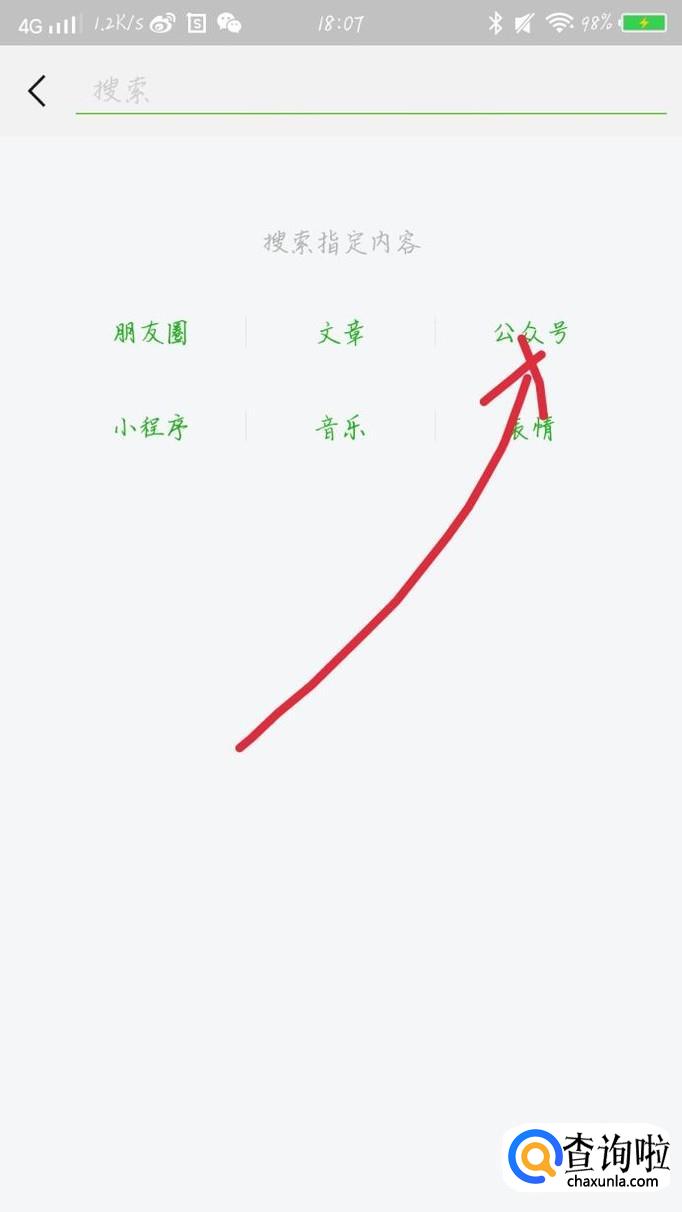Screen dimensions: 682x1212
Task: Tap 音乐 to search music
Action: (x=341, y=429)
